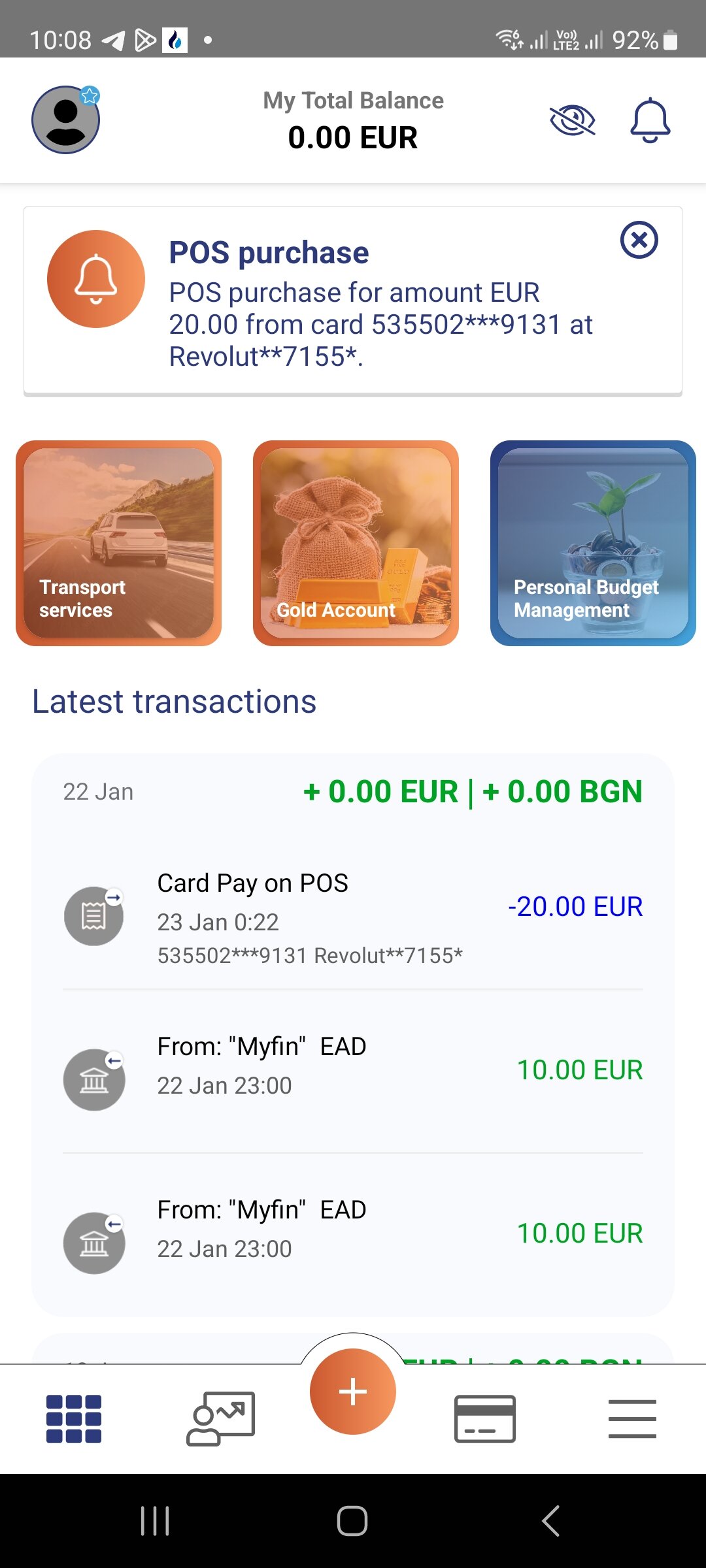Go back using system back button
706x1568 pixels.
[x=551, y=1520]
